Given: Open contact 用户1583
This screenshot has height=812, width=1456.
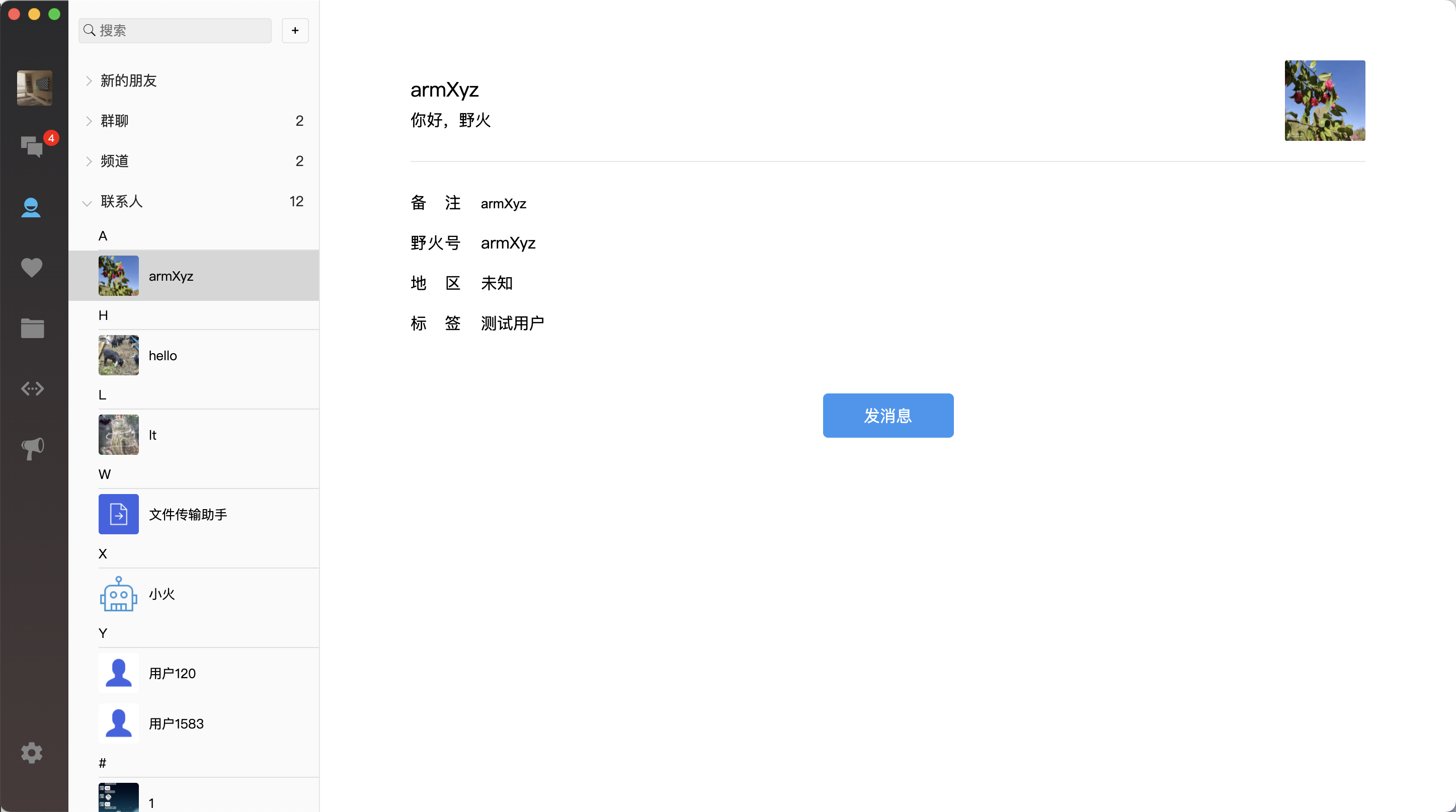Looking at the screenshot, I should tap(176, 724).
